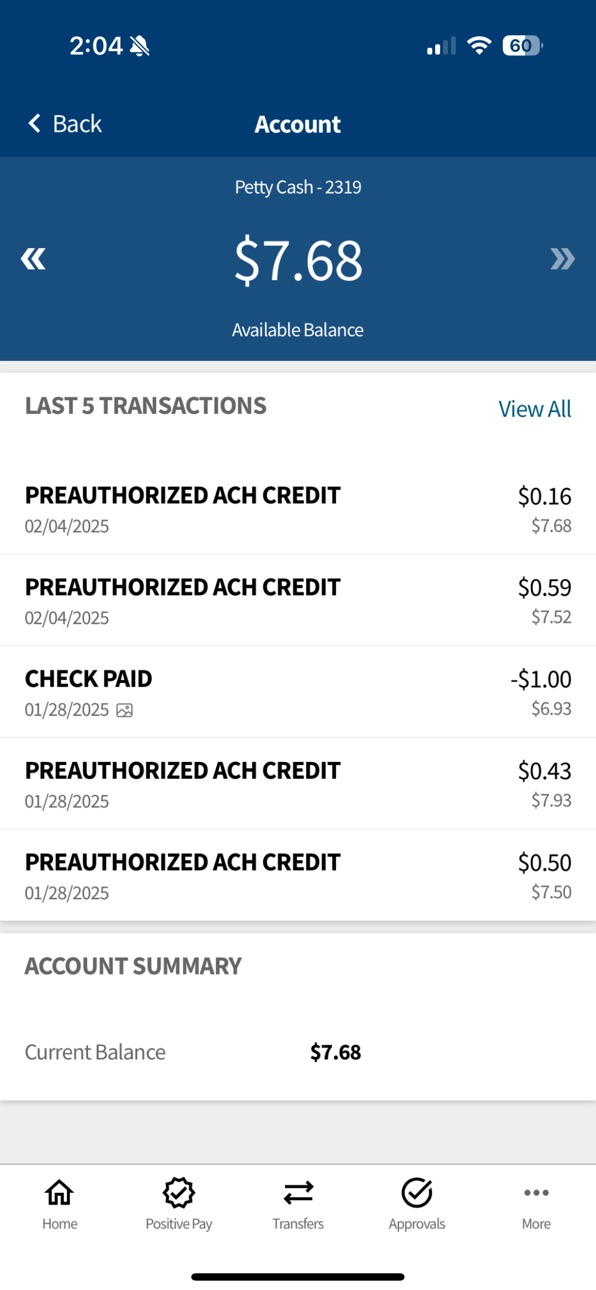Open the Check Paid transaction
Screen dimensions: 596x1290
pos(298,692)
